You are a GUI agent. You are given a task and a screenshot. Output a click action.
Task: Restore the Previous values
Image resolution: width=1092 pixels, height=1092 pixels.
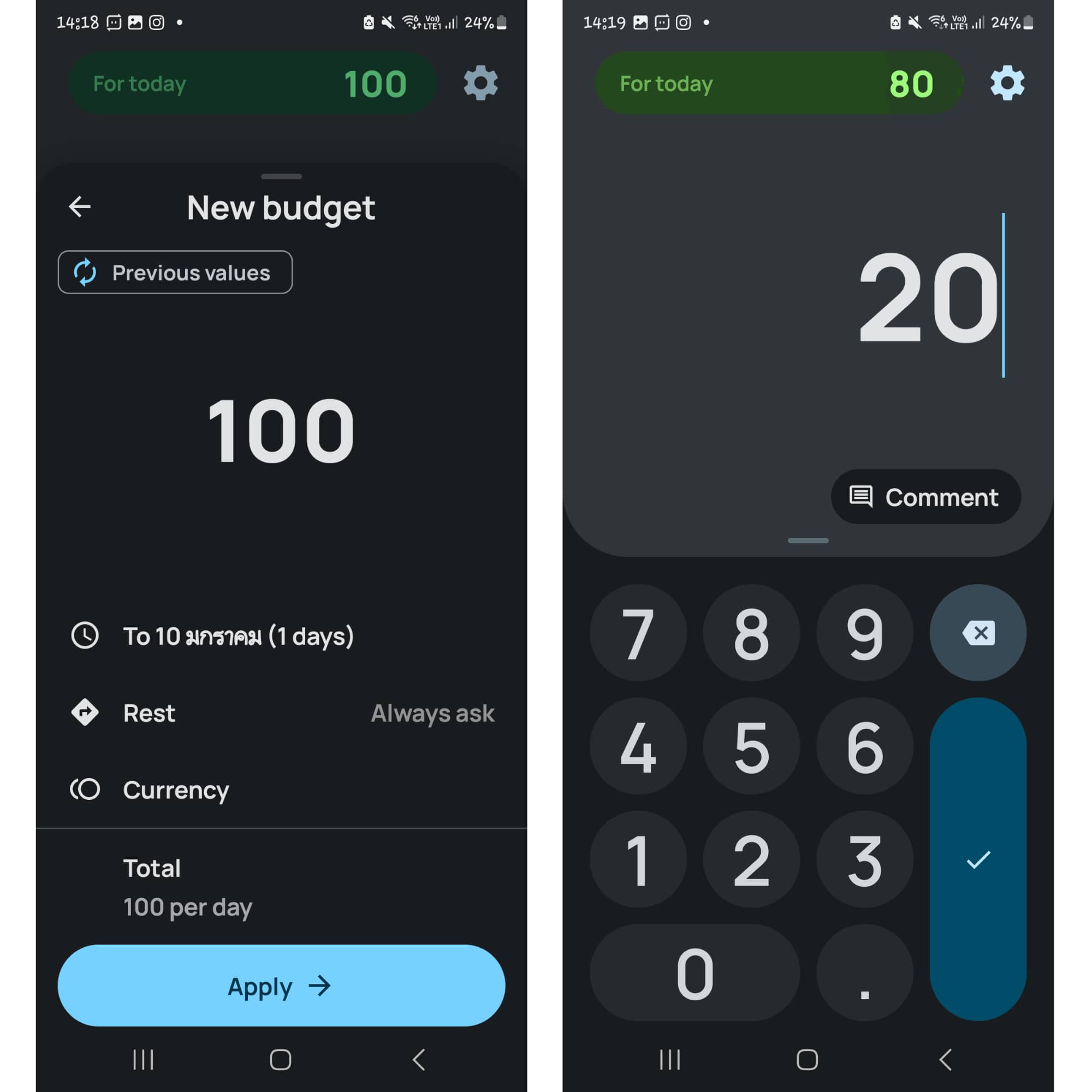tap(175, 272)
